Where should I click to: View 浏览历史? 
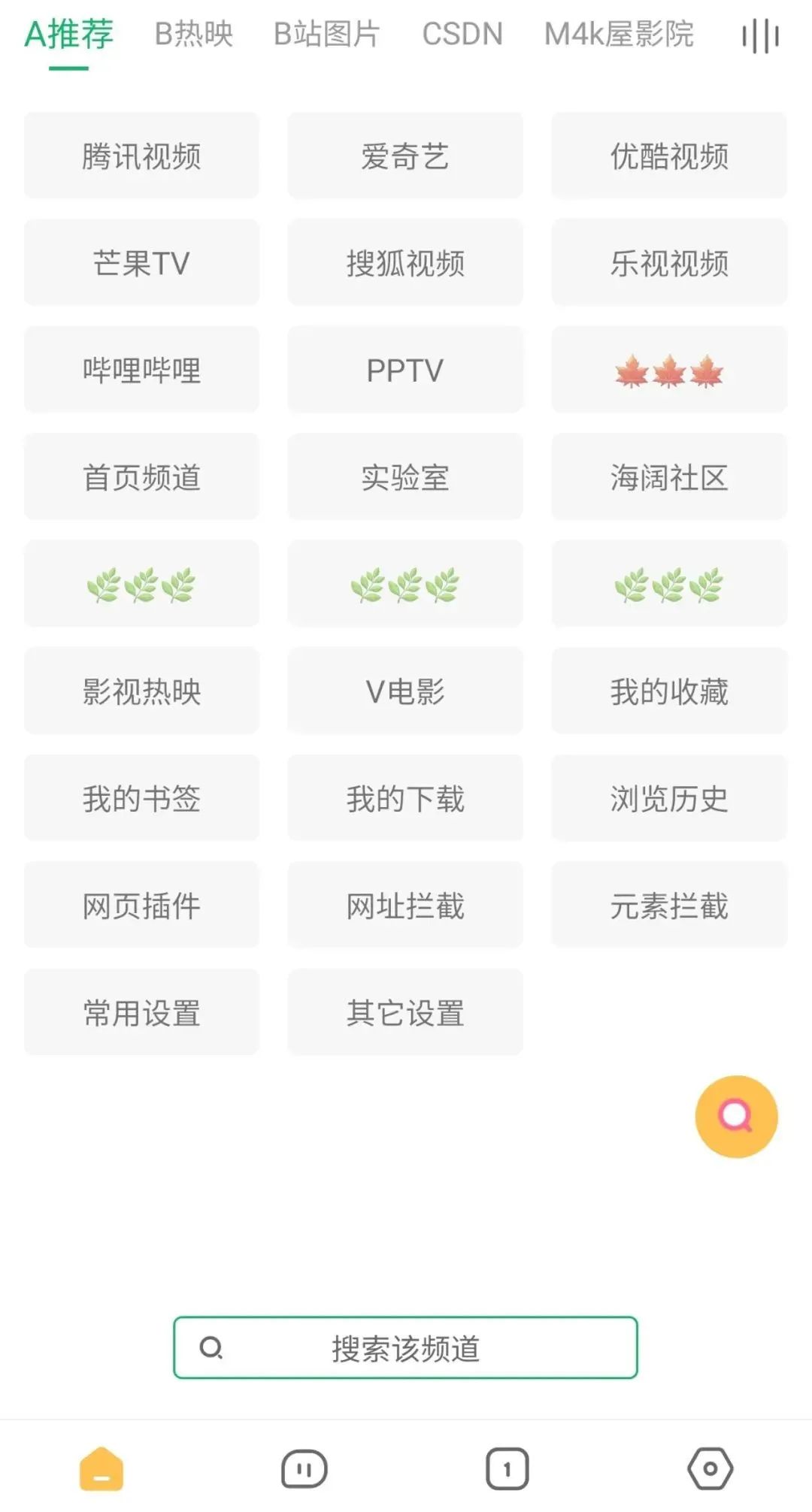point(668,799)
